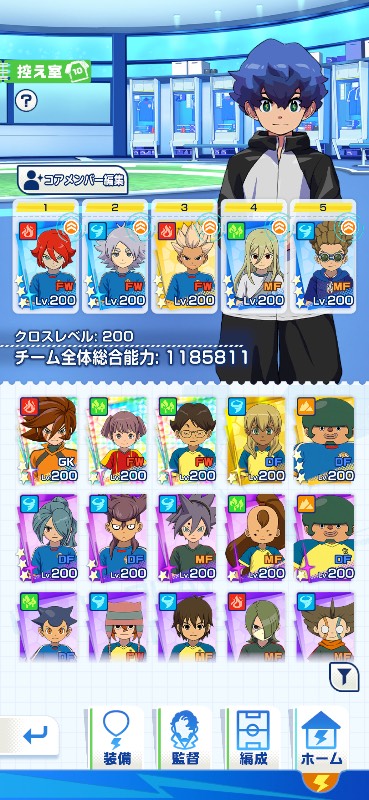369x800 pixels.
Task: Select the silver-haired FW in slot 2
Action: (x=115, y=256)
